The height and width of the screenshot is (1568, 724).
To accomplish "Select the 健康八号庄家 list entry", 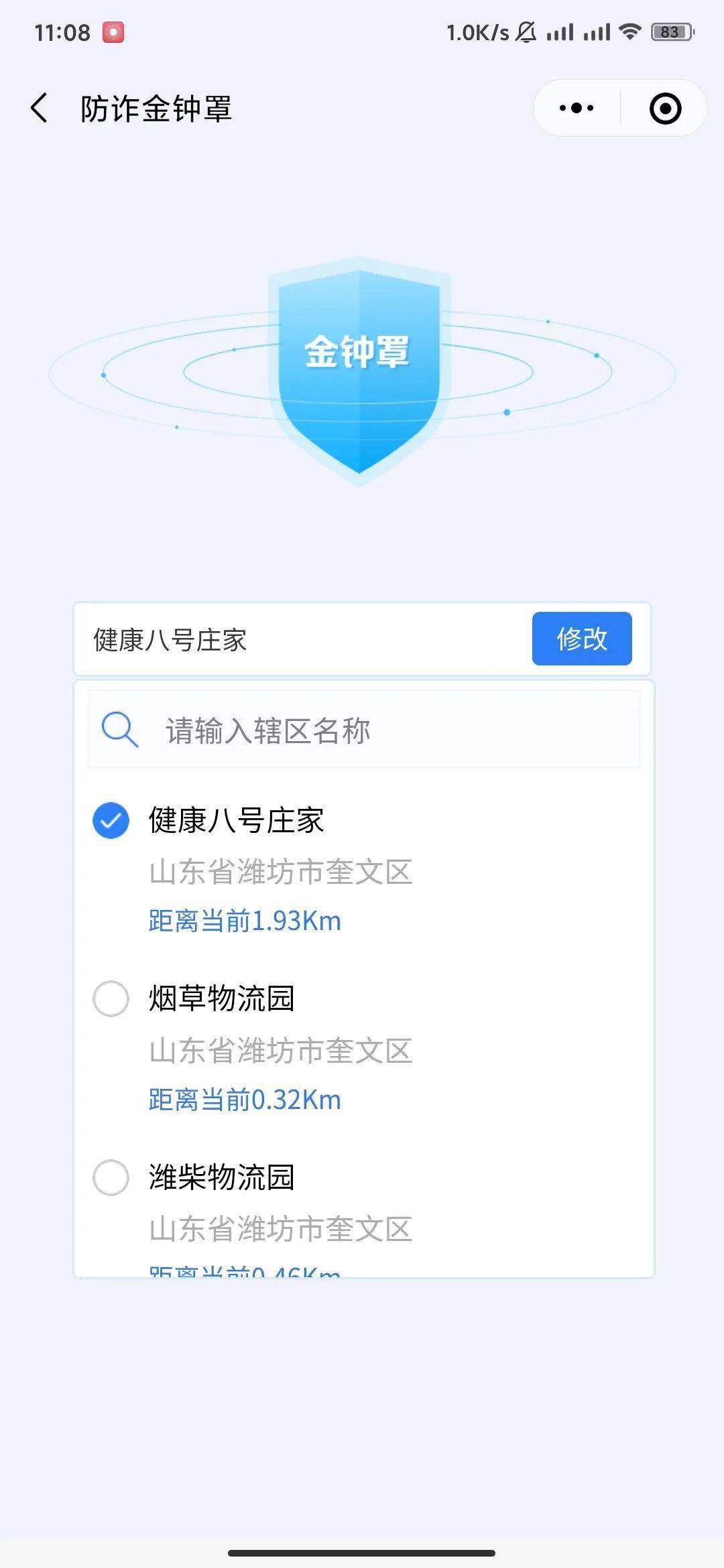I will 236,820.
